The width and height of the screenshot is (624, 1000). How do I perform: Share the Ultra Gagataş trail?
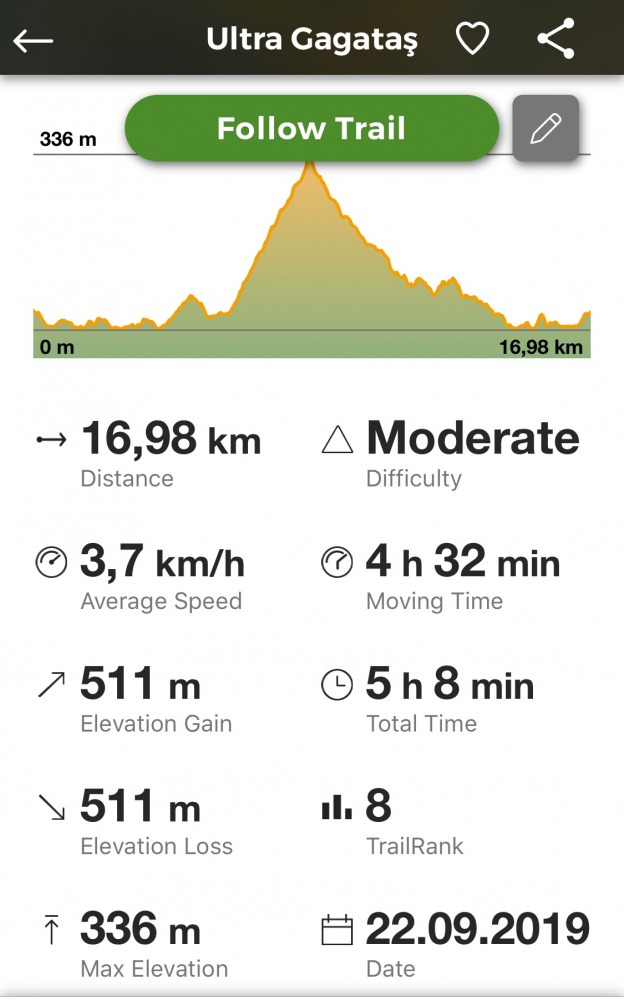pyautogui.click(x=556, y=38)
